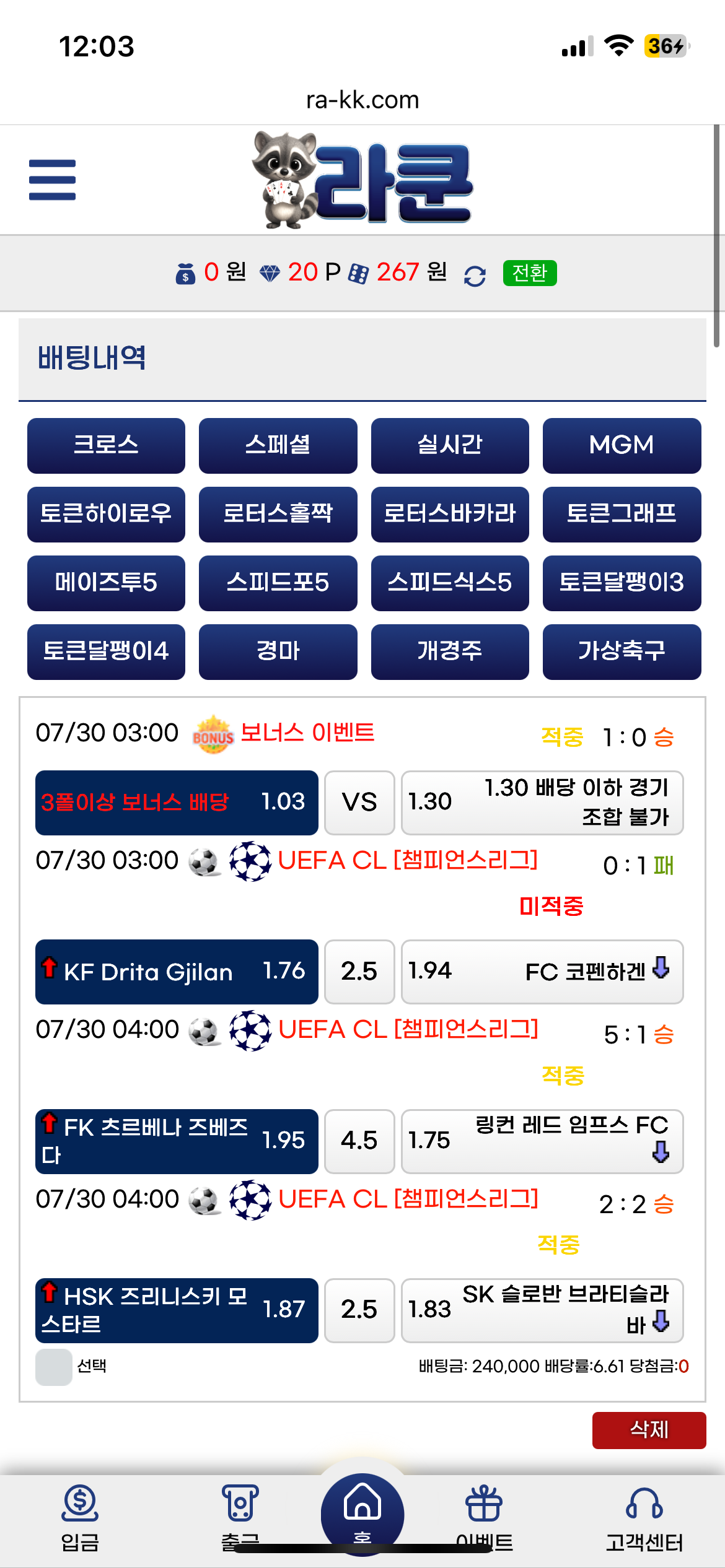Show 로터스홀짝 bets

coord(278,514)
